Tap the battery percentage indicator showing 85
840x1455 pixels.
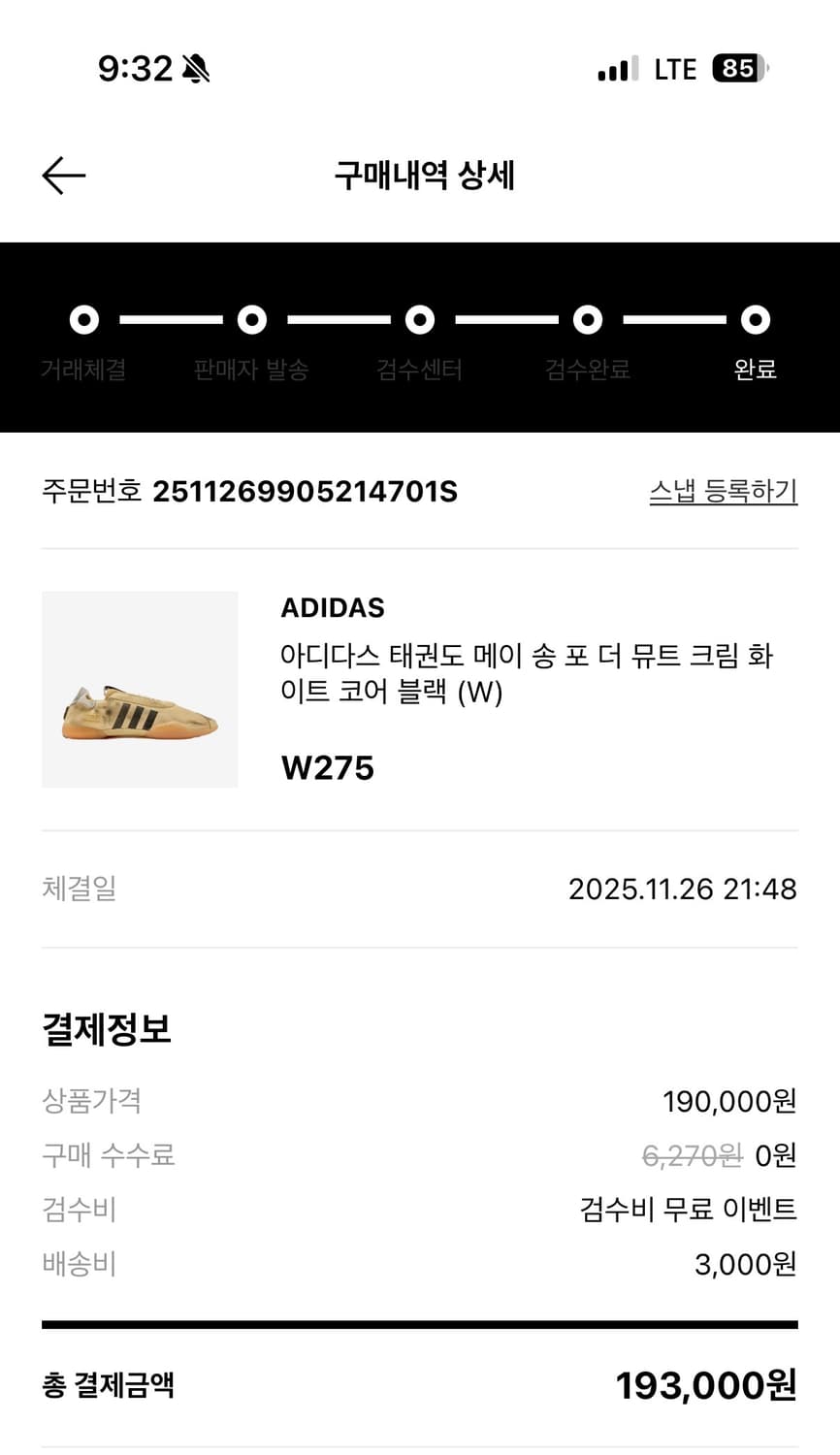[733, 68]
